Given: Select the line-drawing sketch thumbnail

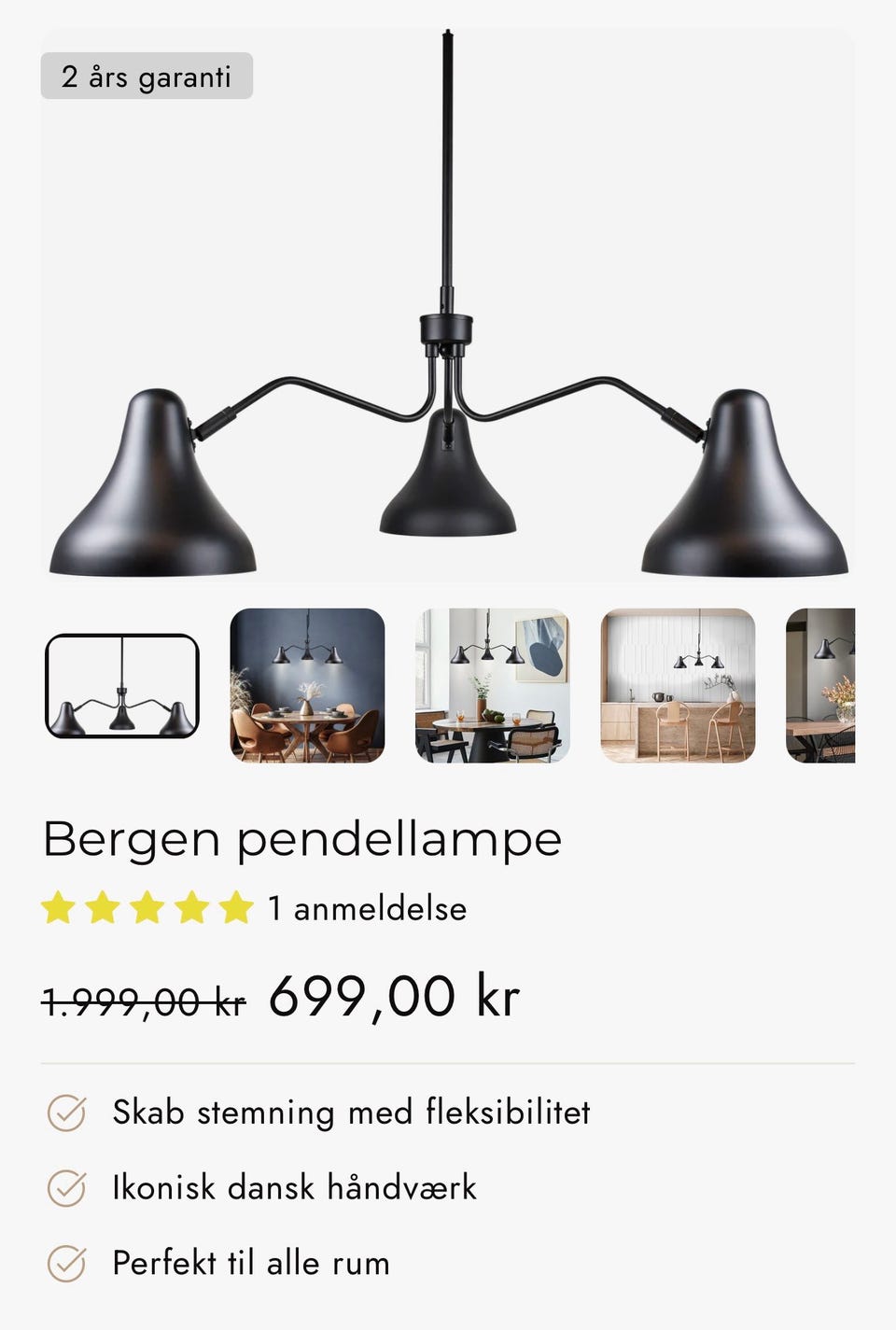Looking at the screenshot, I should coord(124,688).
